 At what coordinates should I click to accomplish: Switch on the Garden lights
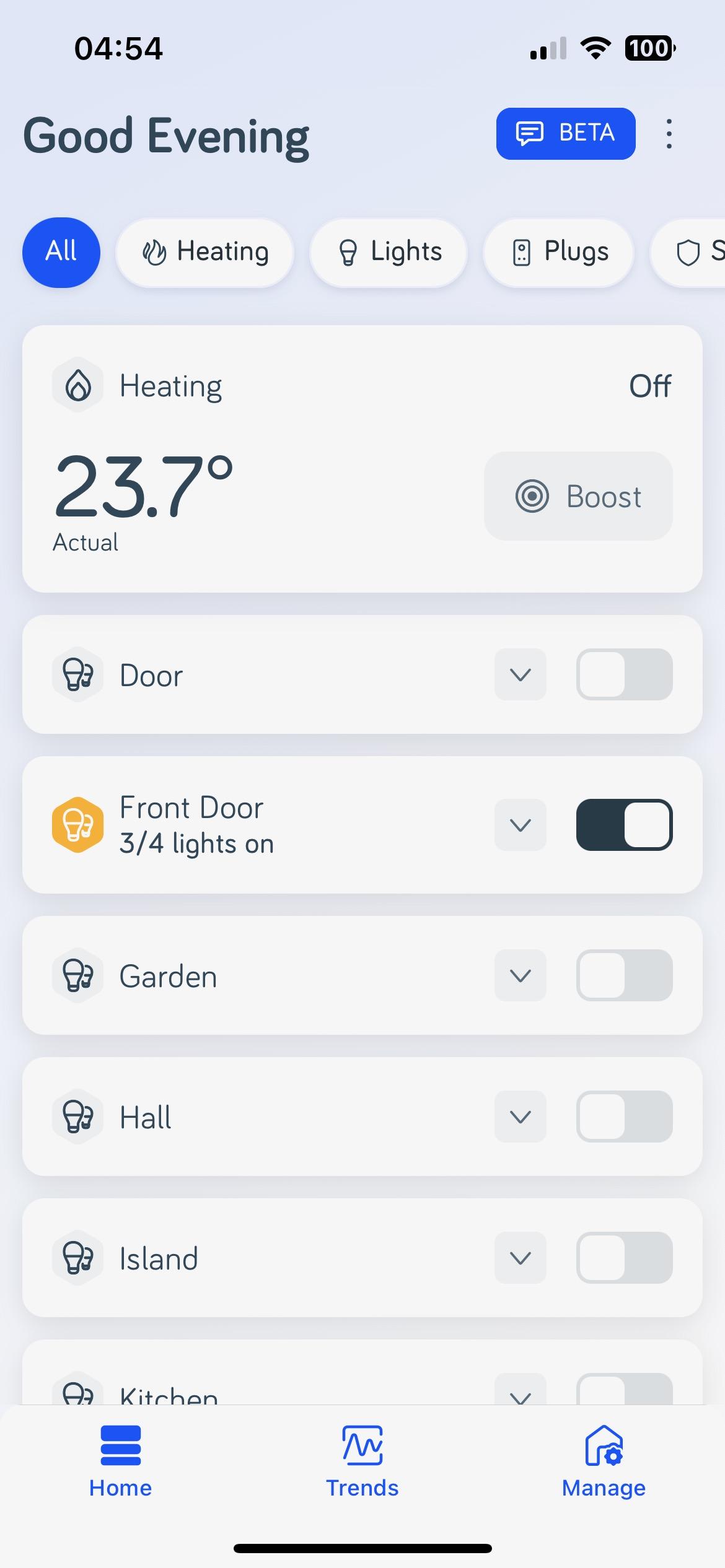623,975
